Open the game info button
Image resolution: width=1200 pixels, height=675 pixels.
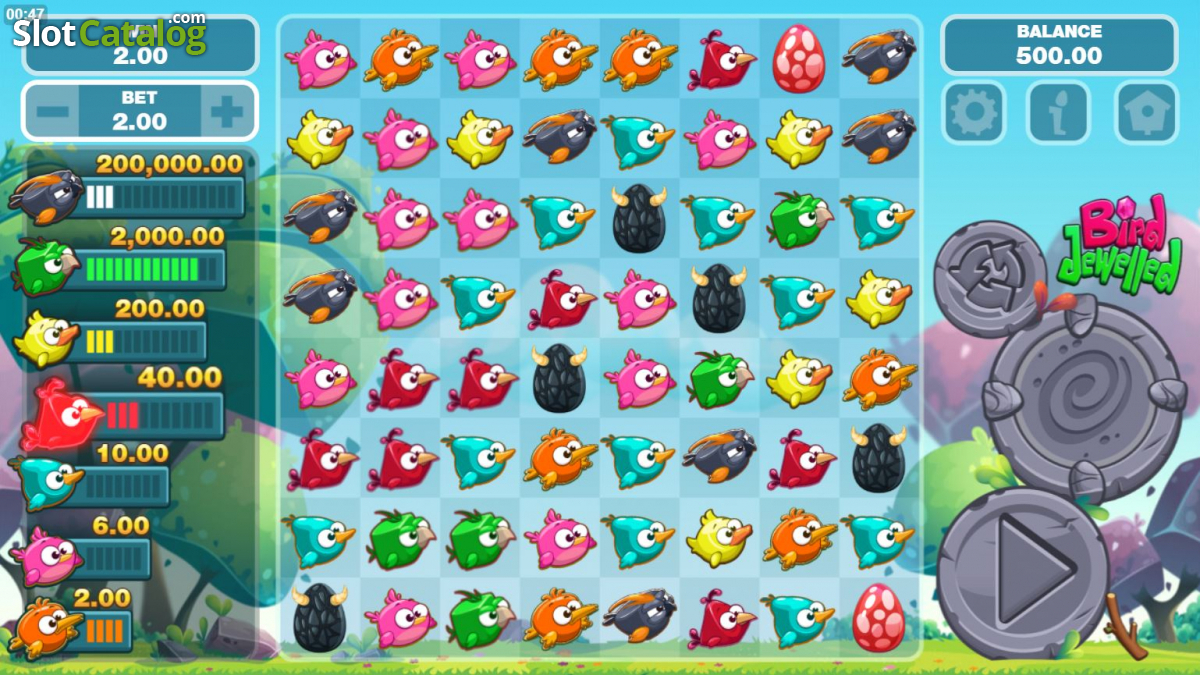(x=1059, y=113)
